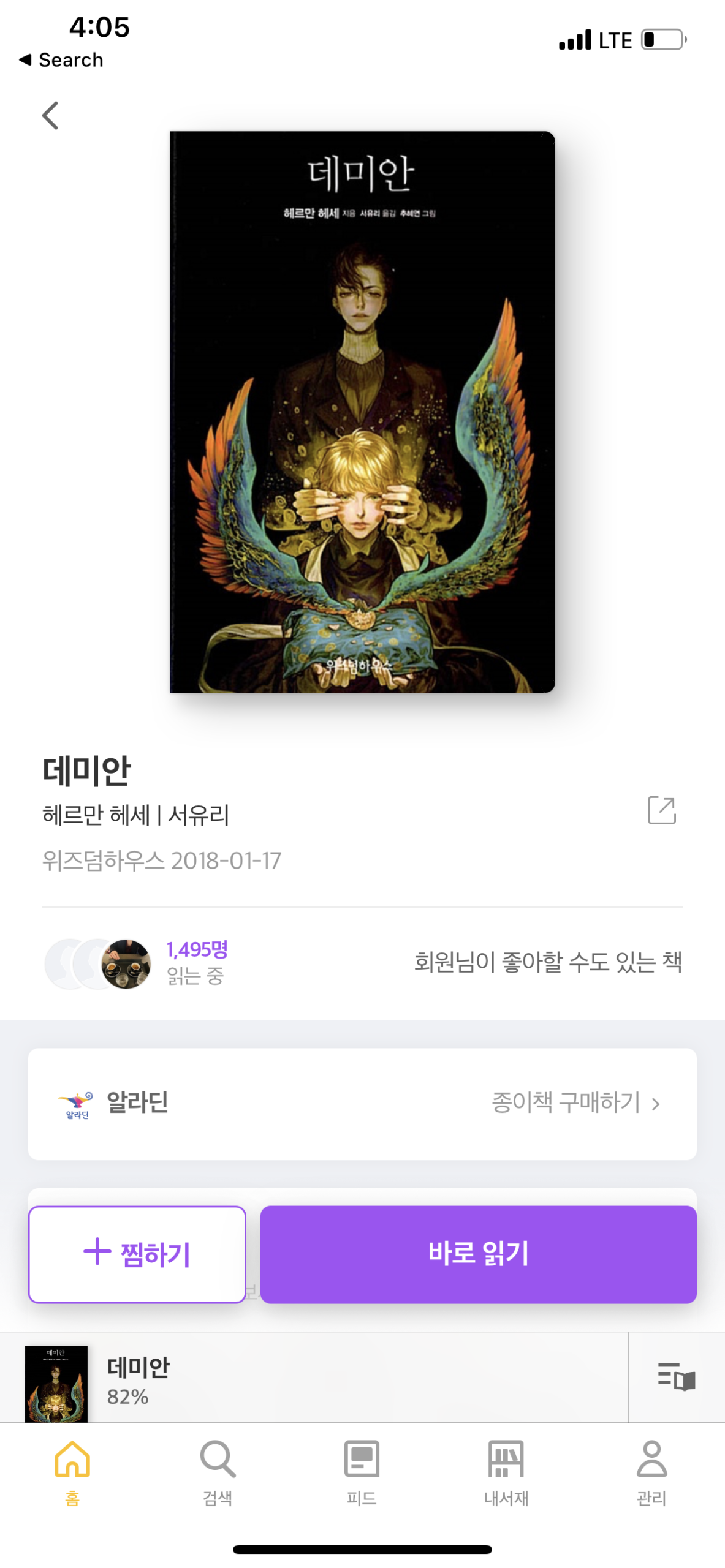Share the book 데미안

coord(661,810)
